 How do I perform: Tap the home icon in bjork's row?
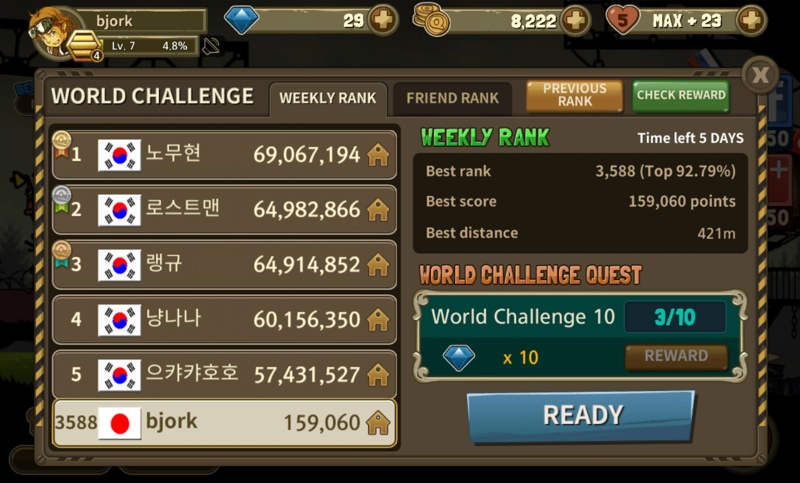pos(378,423)
